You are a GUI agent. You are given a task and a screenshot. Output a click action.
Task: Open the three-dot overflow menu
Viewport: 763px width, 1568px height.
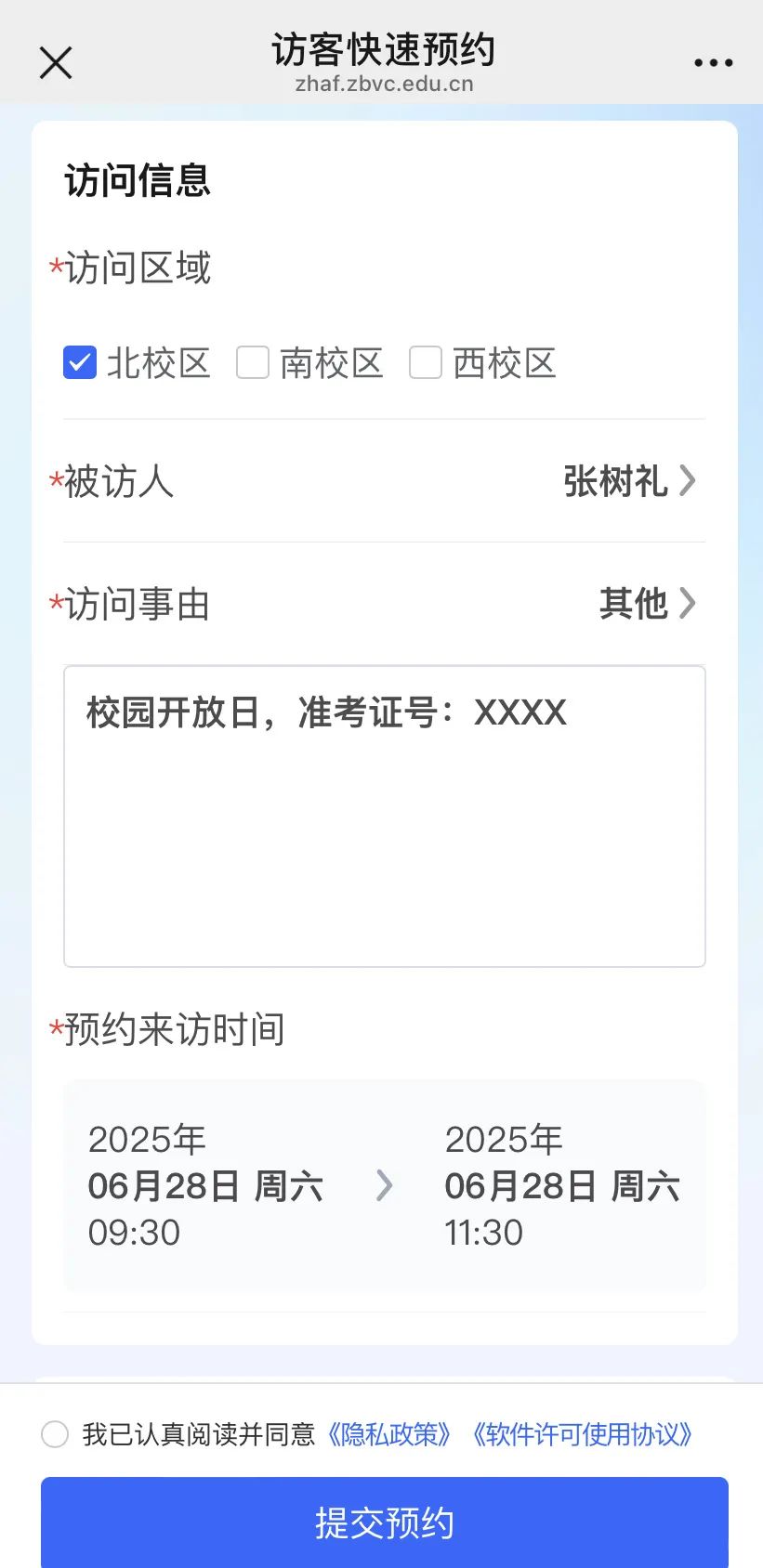713,63
